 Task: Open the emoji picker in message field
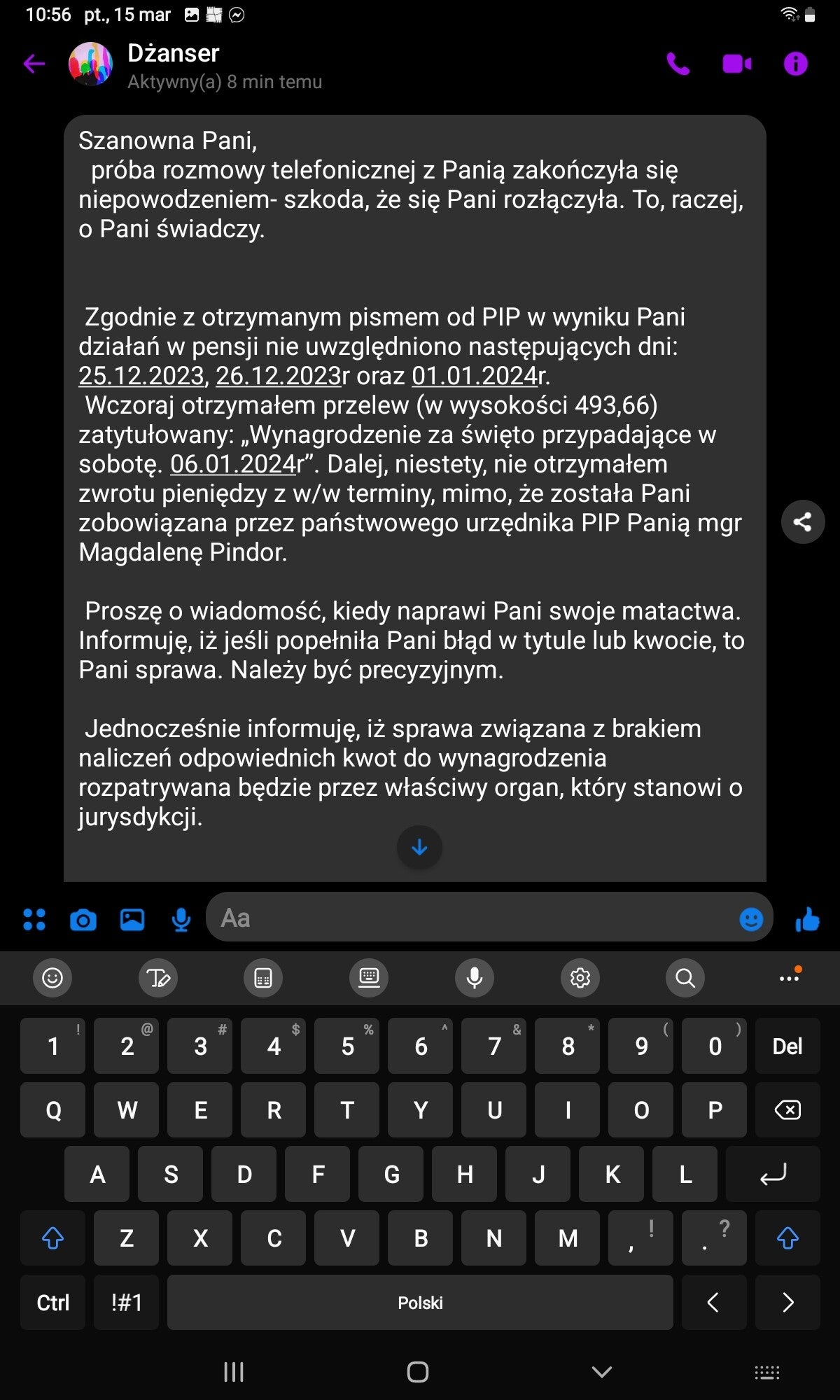[751, 919]
